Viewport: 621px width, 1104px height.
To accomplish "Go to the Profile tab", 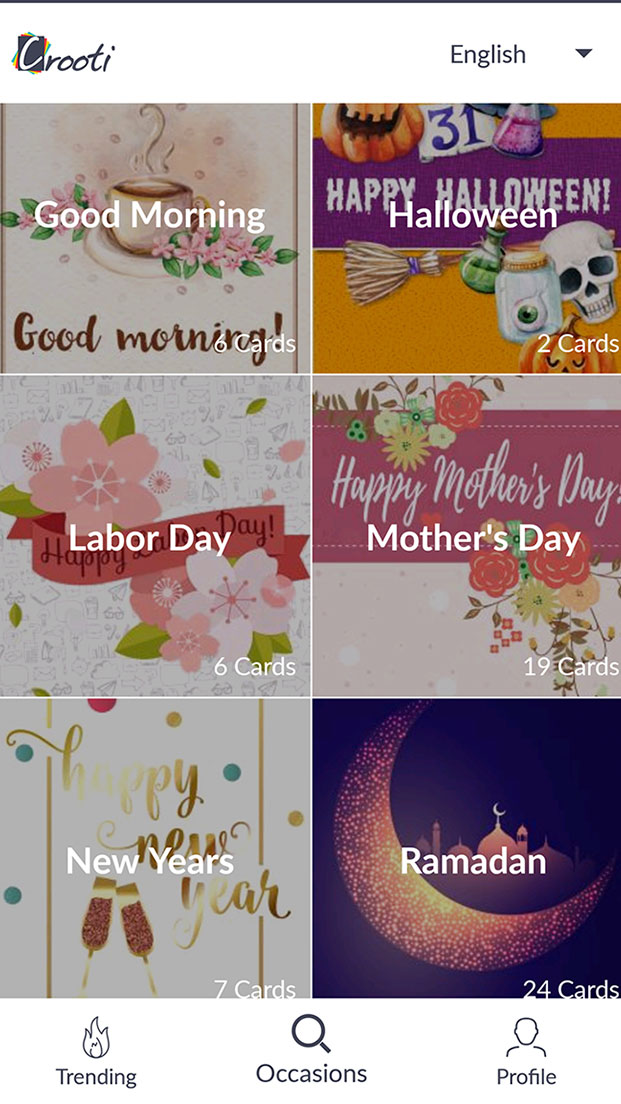I will click(526, 1052).
